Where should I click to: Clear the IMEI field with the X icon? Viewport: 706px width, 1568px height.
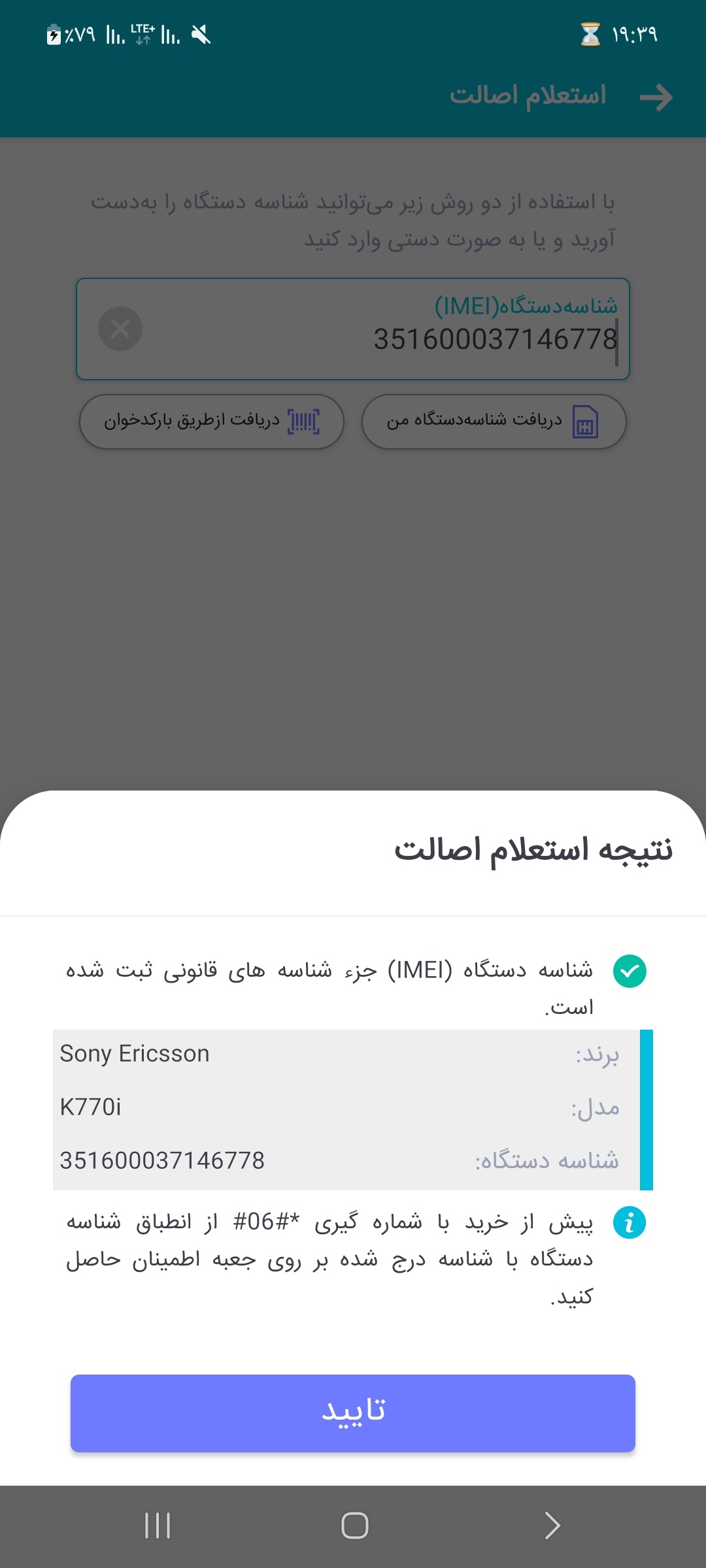pos(120,329)
